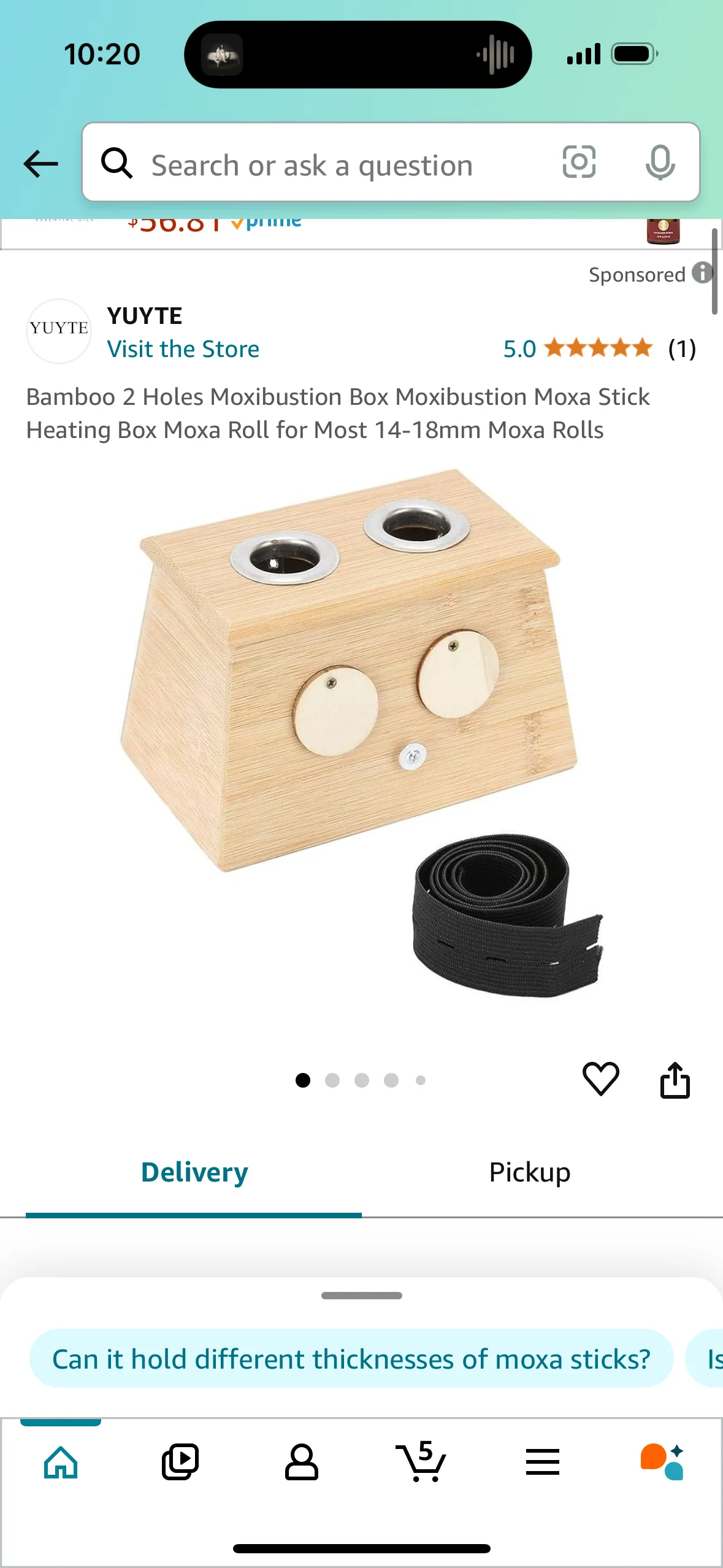Launch the Rufus AI assistant
The image size is (723, 1568).
(x=662, y=1462)
